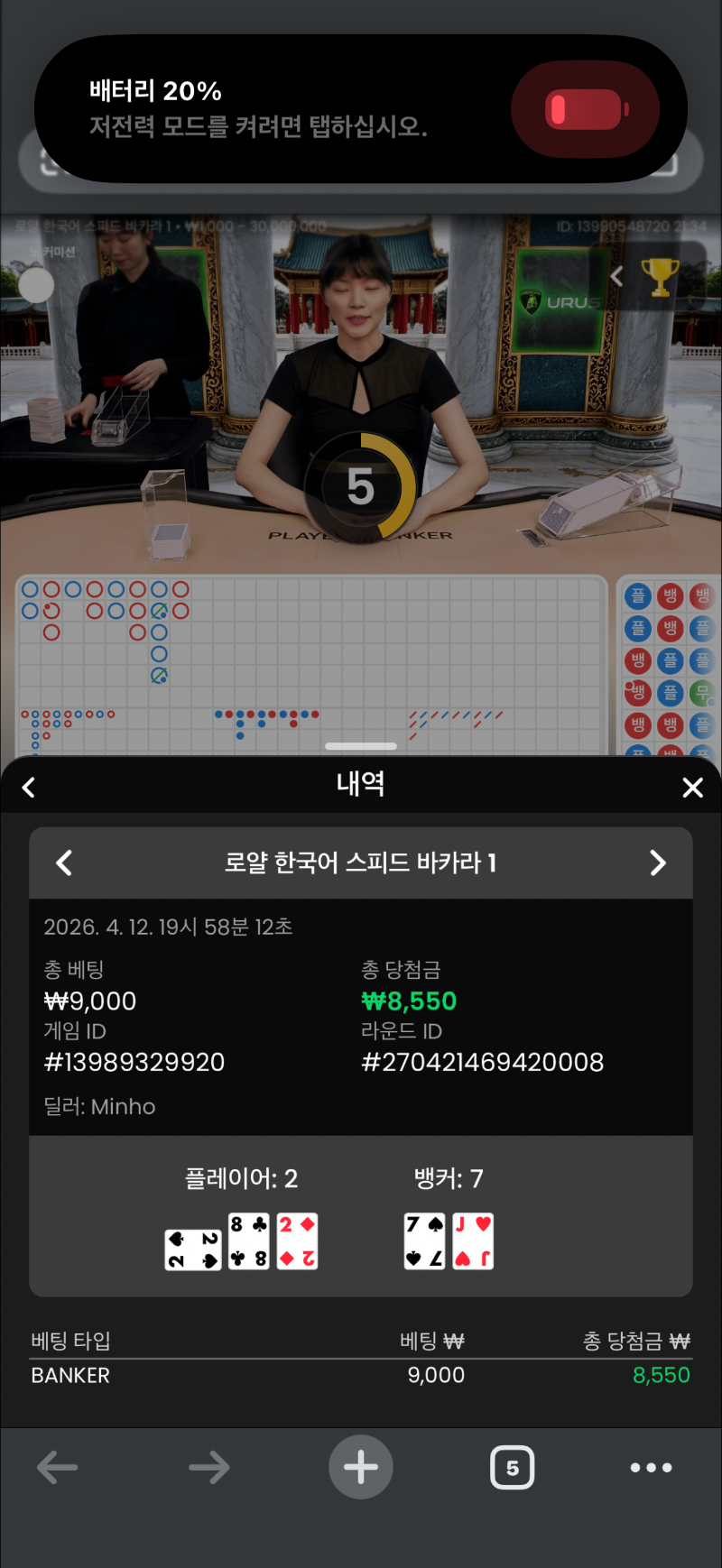Navigate back in the browser
Screen dimensions: 722x1568
(x=57, y=1468)
